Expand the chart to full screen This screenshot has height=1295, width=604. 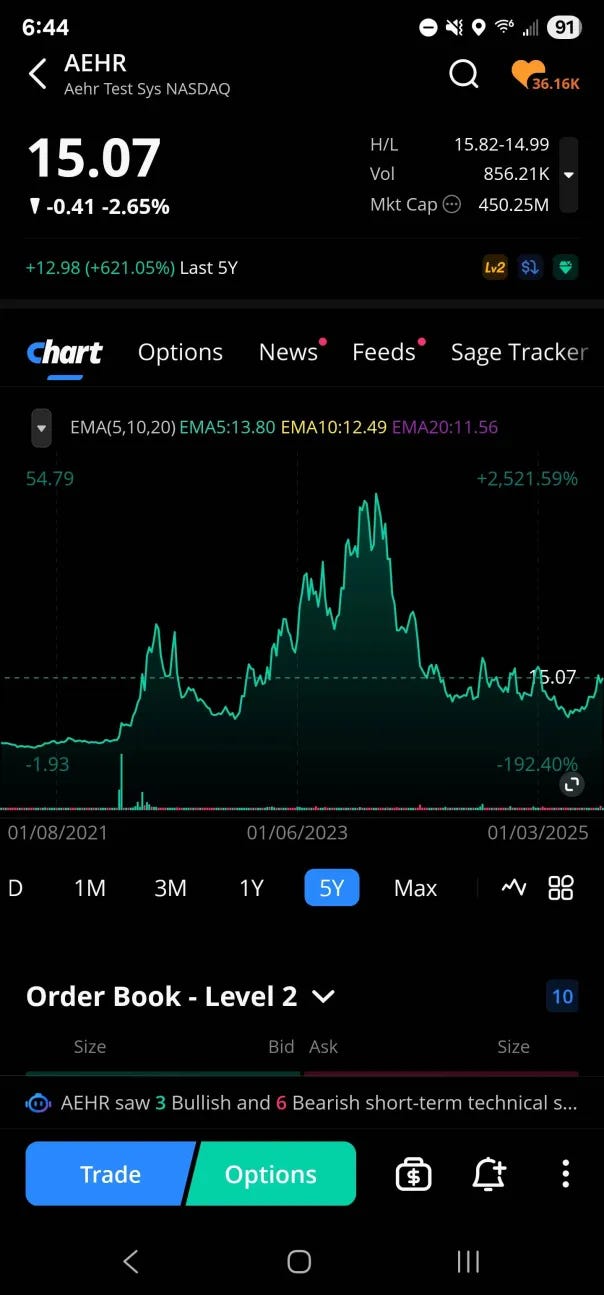tap(571, 784)
